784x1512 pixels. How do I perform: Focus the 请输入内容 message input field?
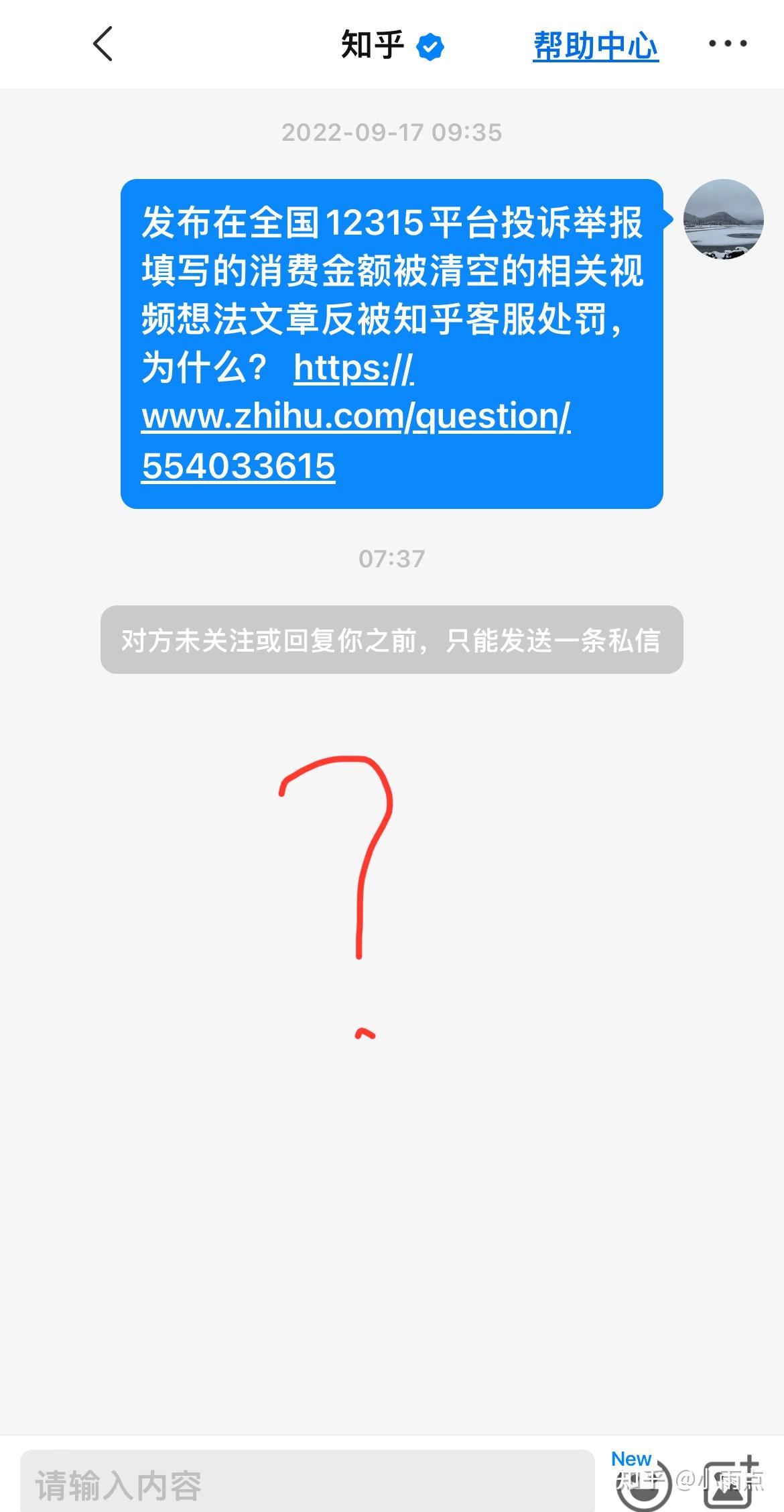click(307, 1485)
